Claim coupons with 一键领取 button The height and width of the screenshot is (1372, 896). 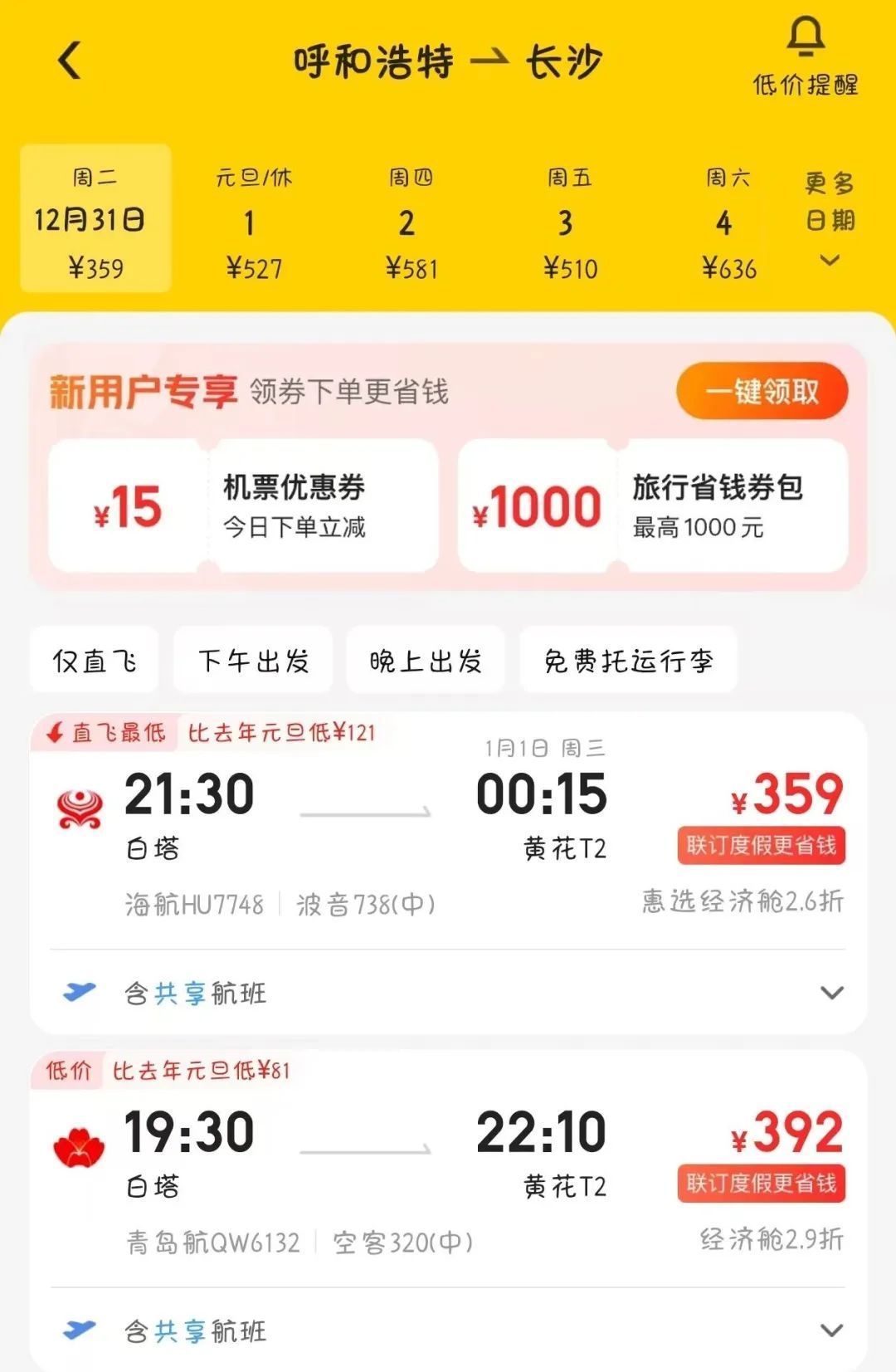[x=762, y=391]
